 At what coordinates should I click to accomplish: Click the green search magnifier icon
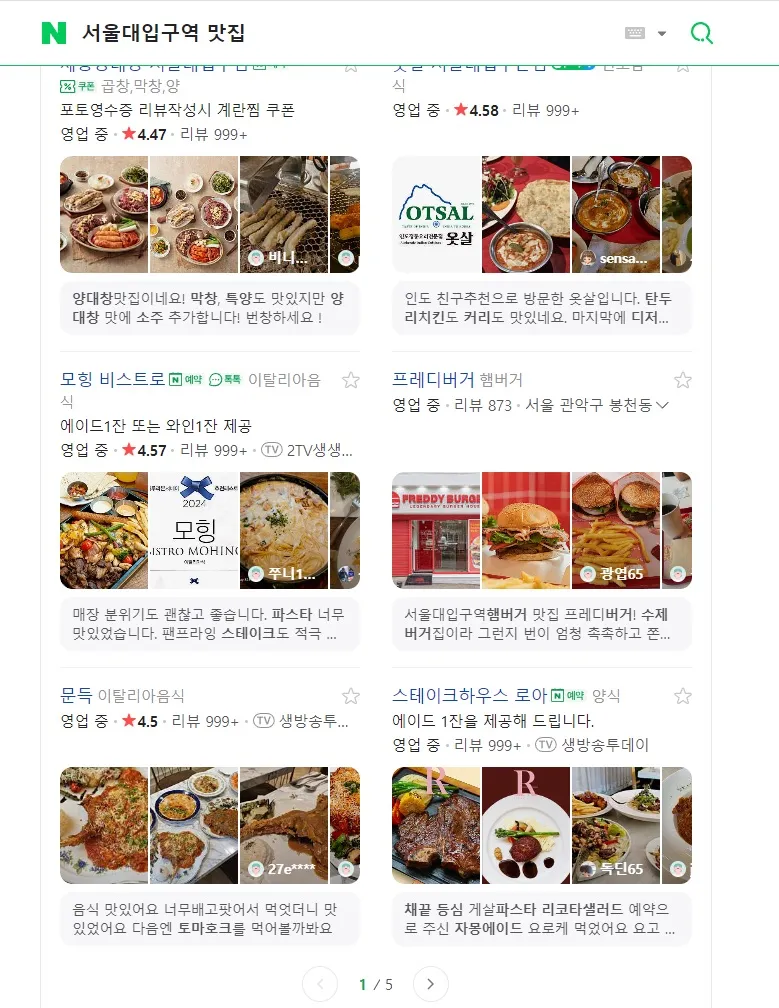pyautogui.click(x=701, y=31)
